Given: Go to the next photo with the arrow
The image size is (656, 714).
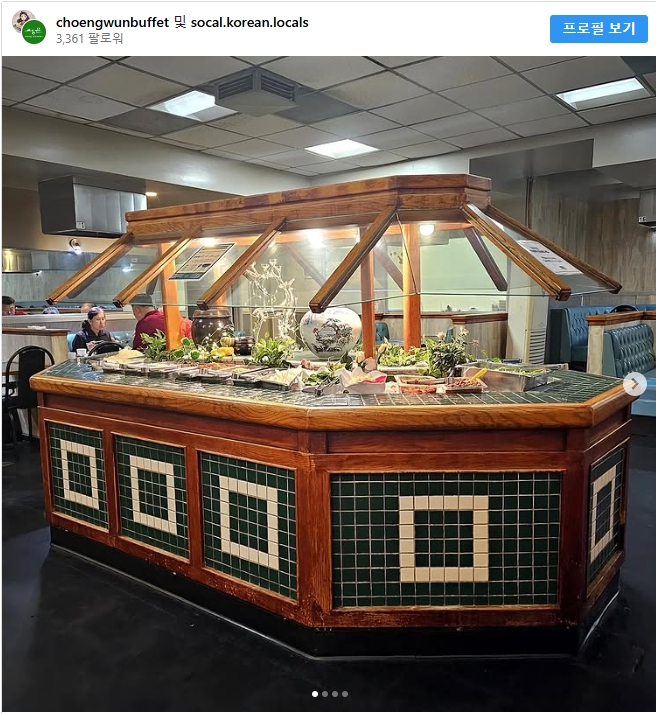Looking at the screenshot, I should pos(634,384).
